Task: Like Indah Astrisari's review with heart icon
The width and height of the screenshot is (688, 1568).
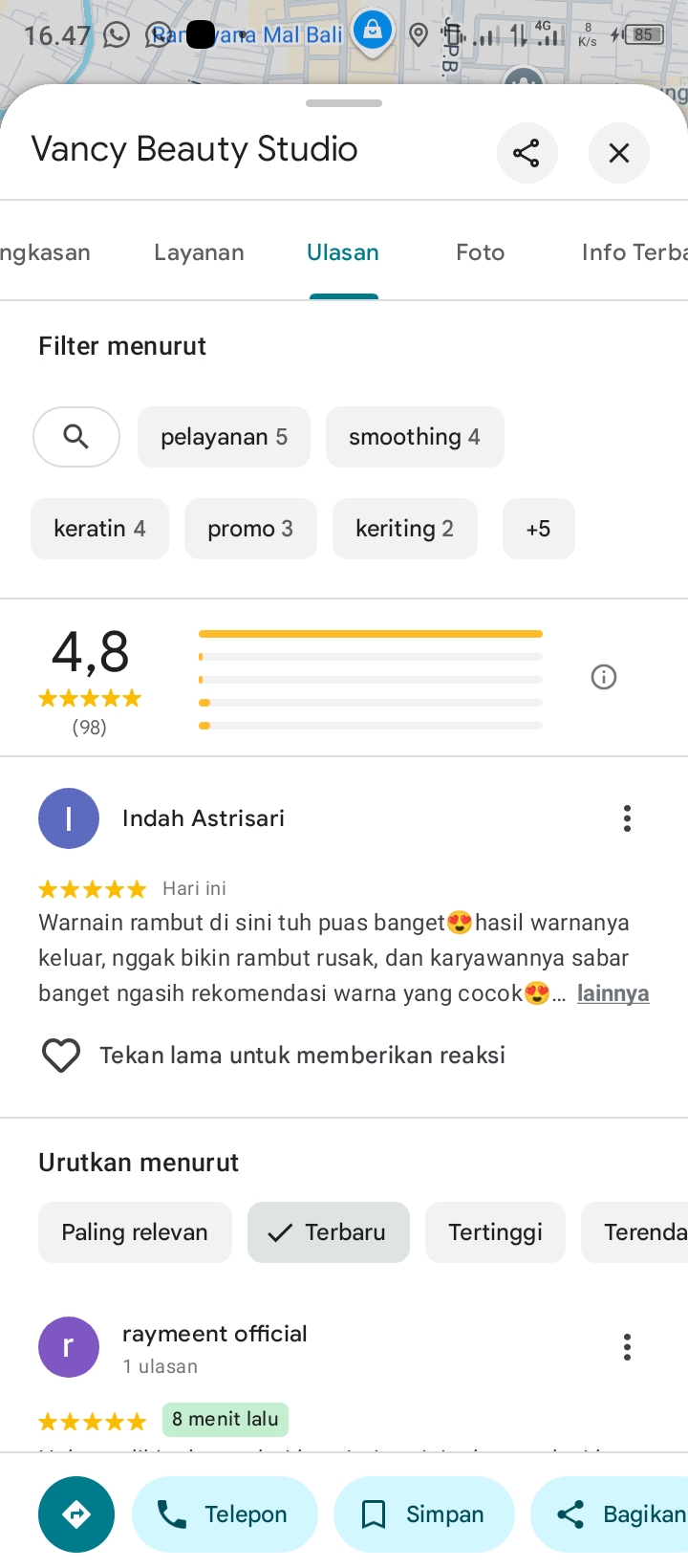Action: (x=61, y=1056)
